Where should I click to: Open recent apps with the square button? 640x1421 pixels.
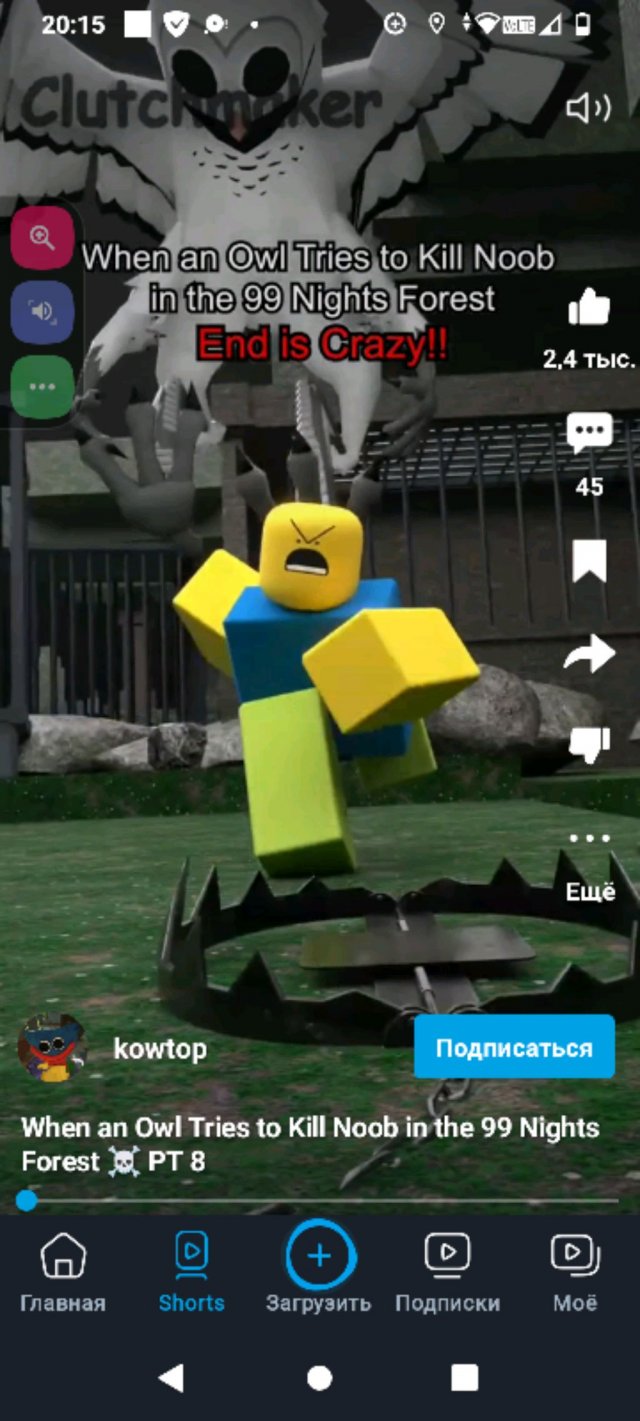(x=464, y=1378)
